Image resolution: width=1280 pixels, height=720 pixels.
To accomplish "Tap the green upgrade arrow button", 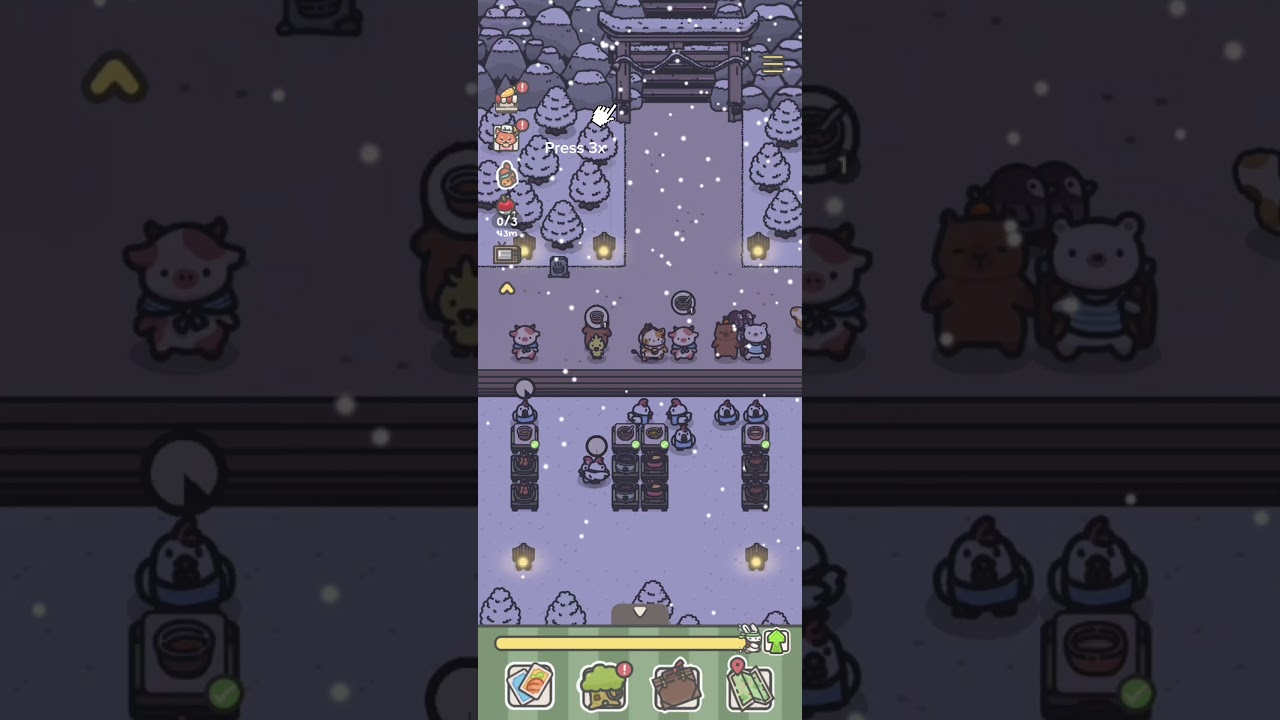I will [x=777, y=642].
